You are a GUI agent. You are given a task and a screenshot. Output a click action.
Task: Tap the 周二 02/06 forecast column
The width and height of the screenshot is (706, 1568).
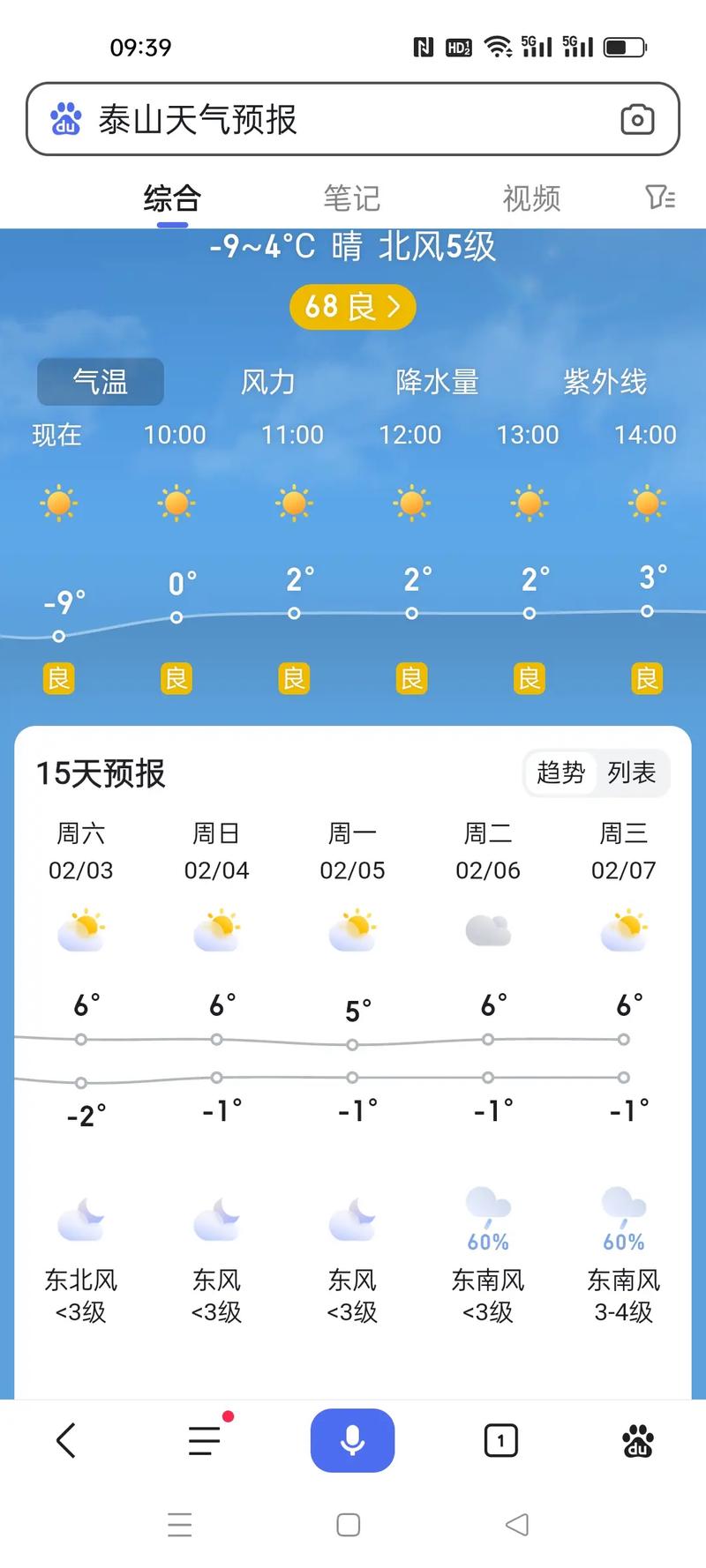tap(488, 970)
